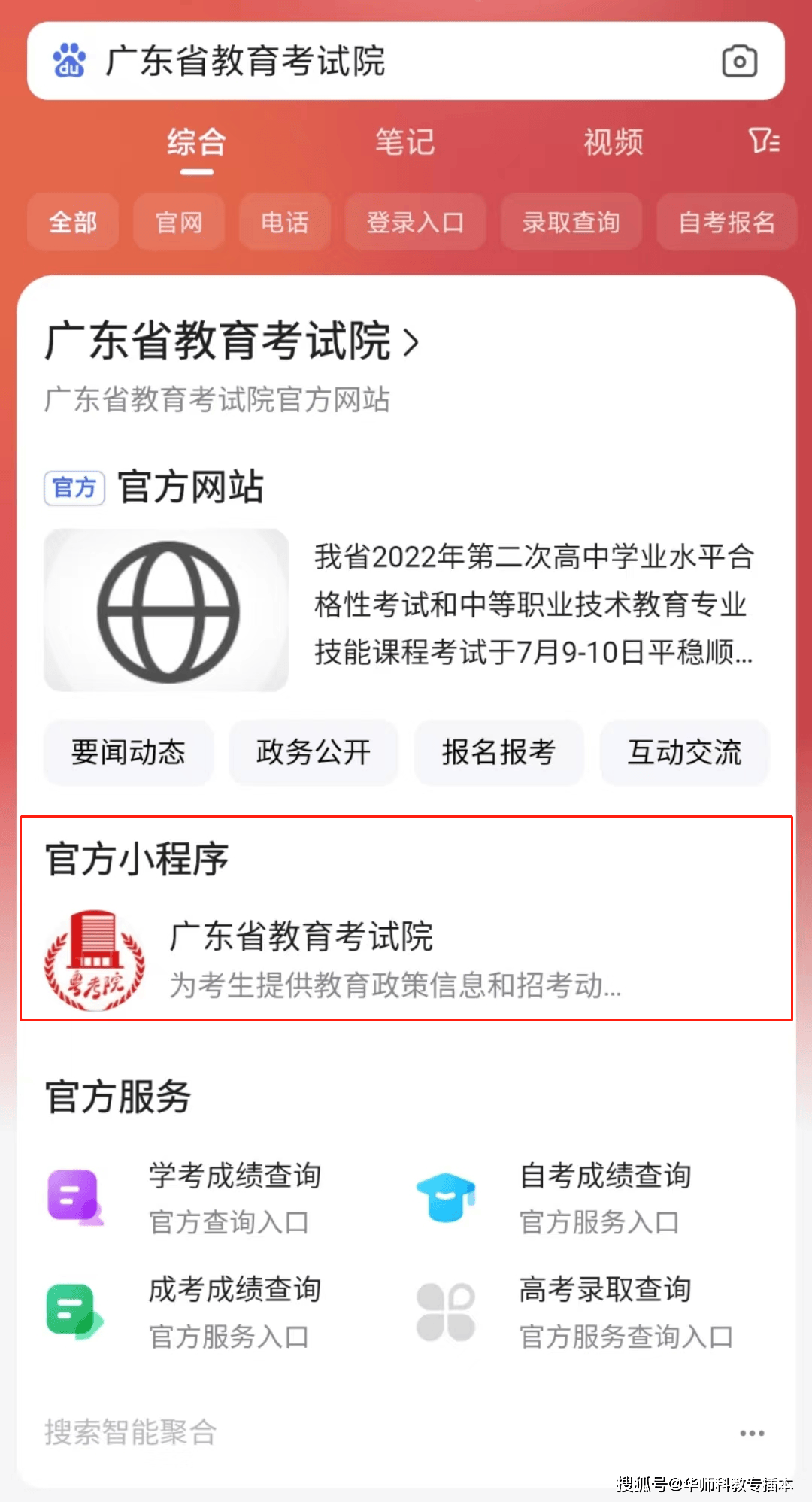Tap the camera icon in search bar
812x1502 pixels.
pyautogui.click(x=739, y=61)
